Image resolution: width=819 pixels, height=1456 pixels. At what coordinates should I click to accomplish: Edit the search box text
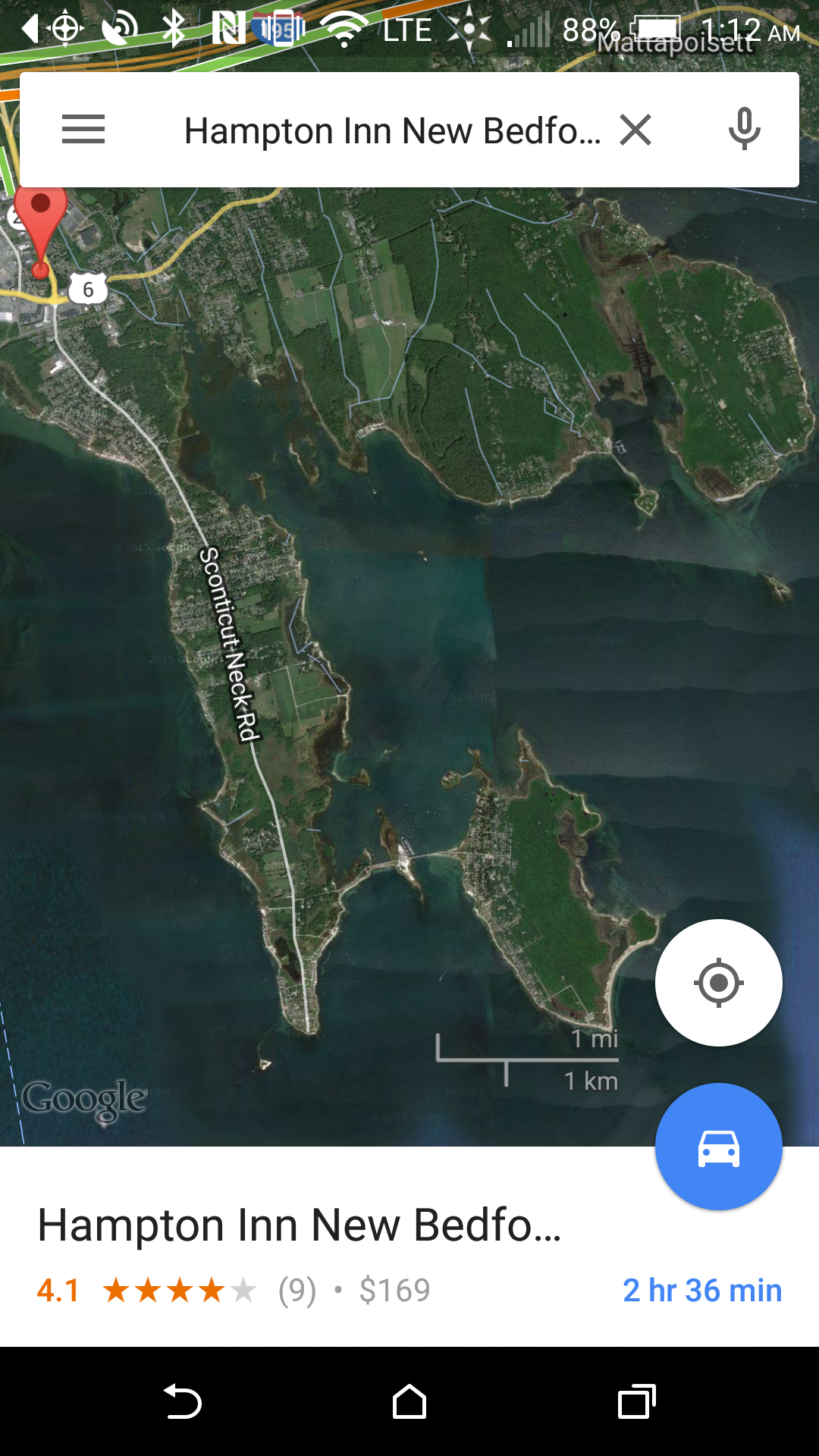(392, 130)
